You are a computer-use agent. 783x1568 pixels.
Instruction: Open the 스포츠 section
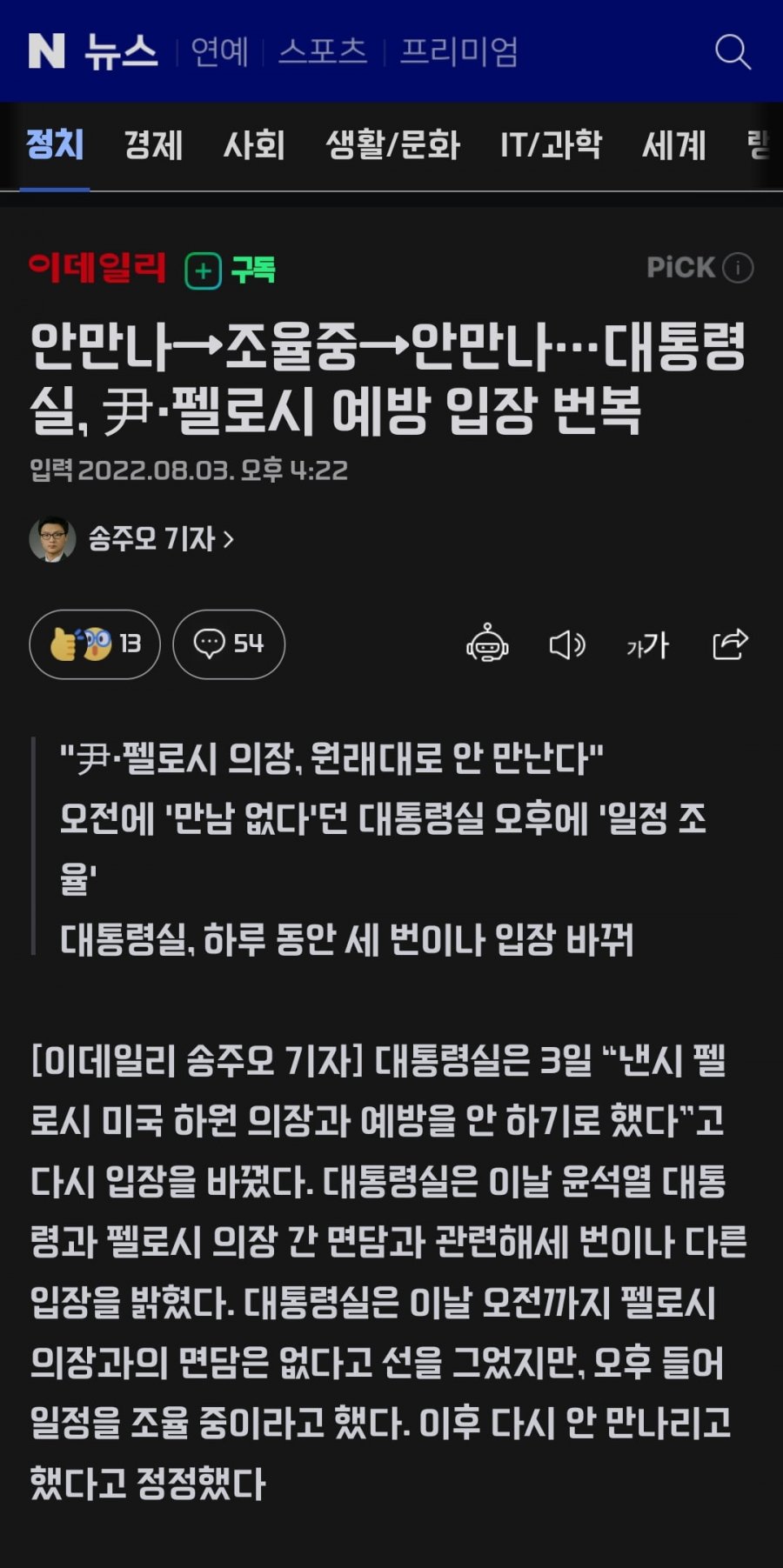pos(323,52)
